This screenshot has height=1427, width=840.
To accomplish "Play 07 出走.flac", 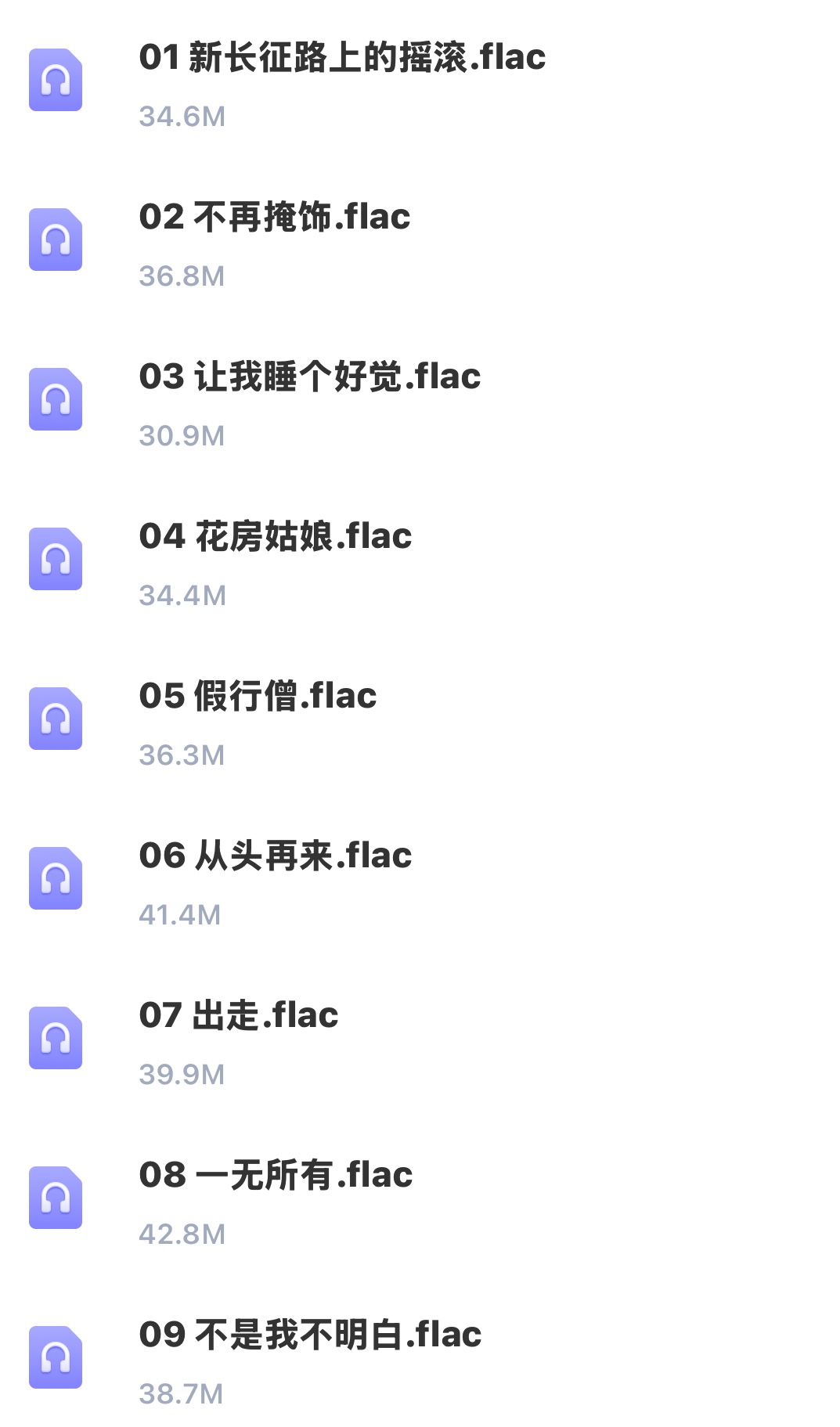I will [238, 1016].
